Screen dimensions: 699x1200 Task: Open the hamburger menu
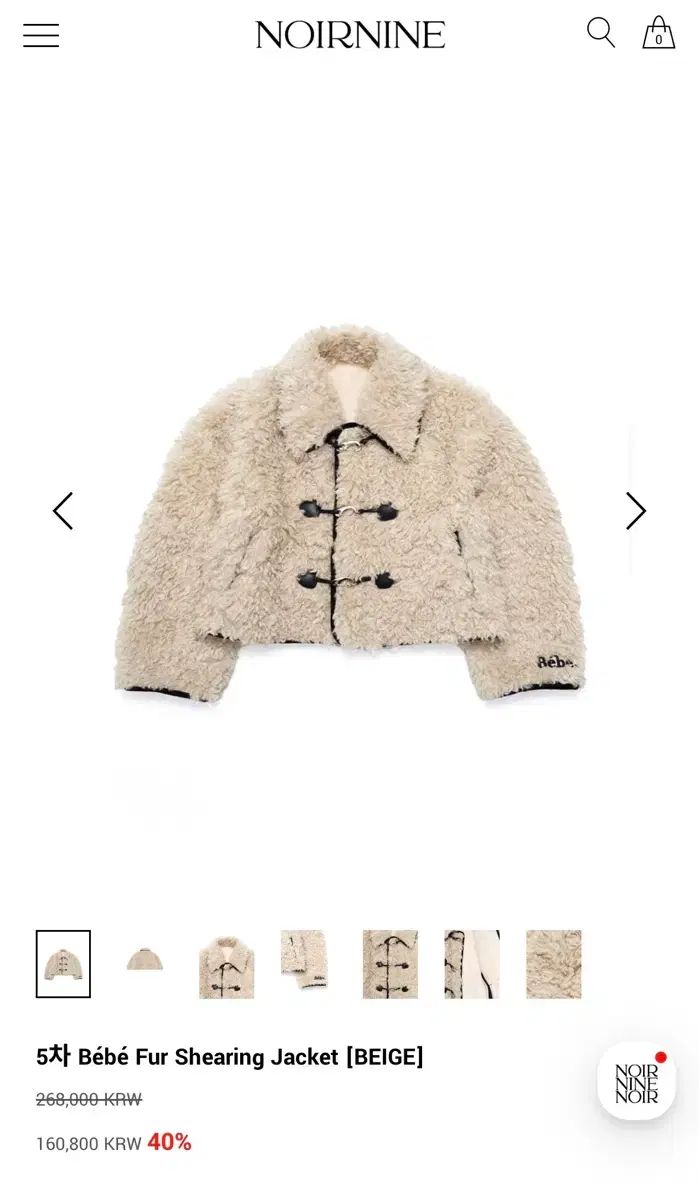(41, 36)
